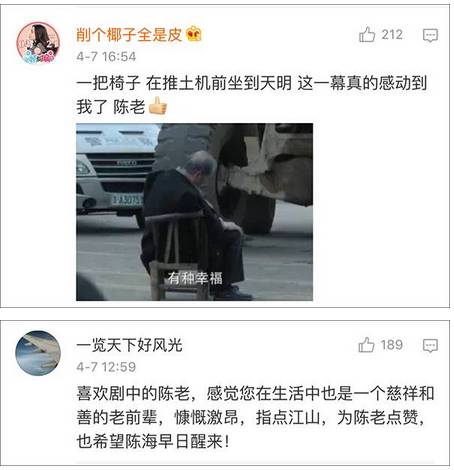Open the avatar of 削个椰子全是皮
Viewport: 454px width, 470px height.
(38, 43)
